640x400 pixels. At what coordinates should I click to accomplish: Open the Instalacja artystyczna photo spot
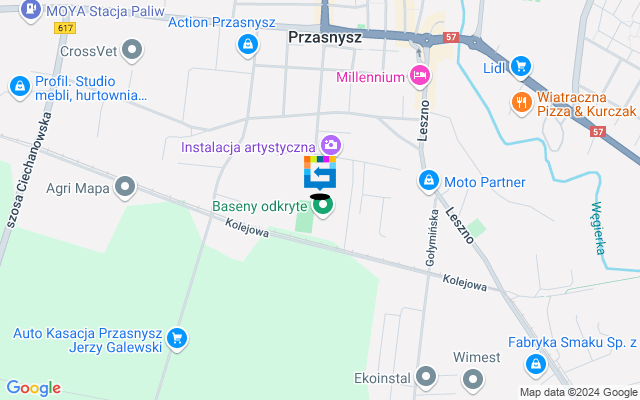330,147
